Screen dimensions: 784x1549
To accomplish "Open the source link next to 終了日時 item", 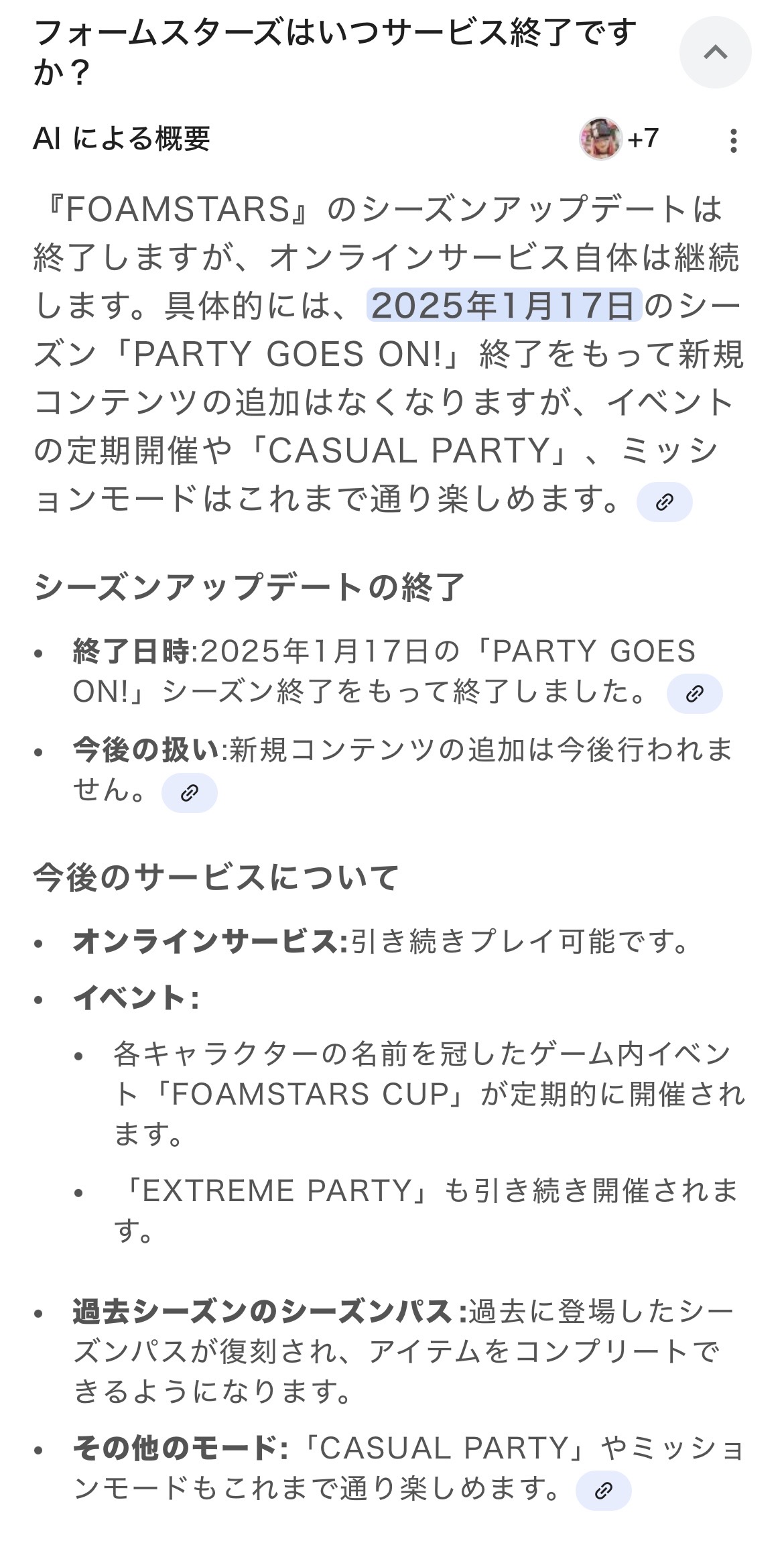I will [x=694, y=693].
